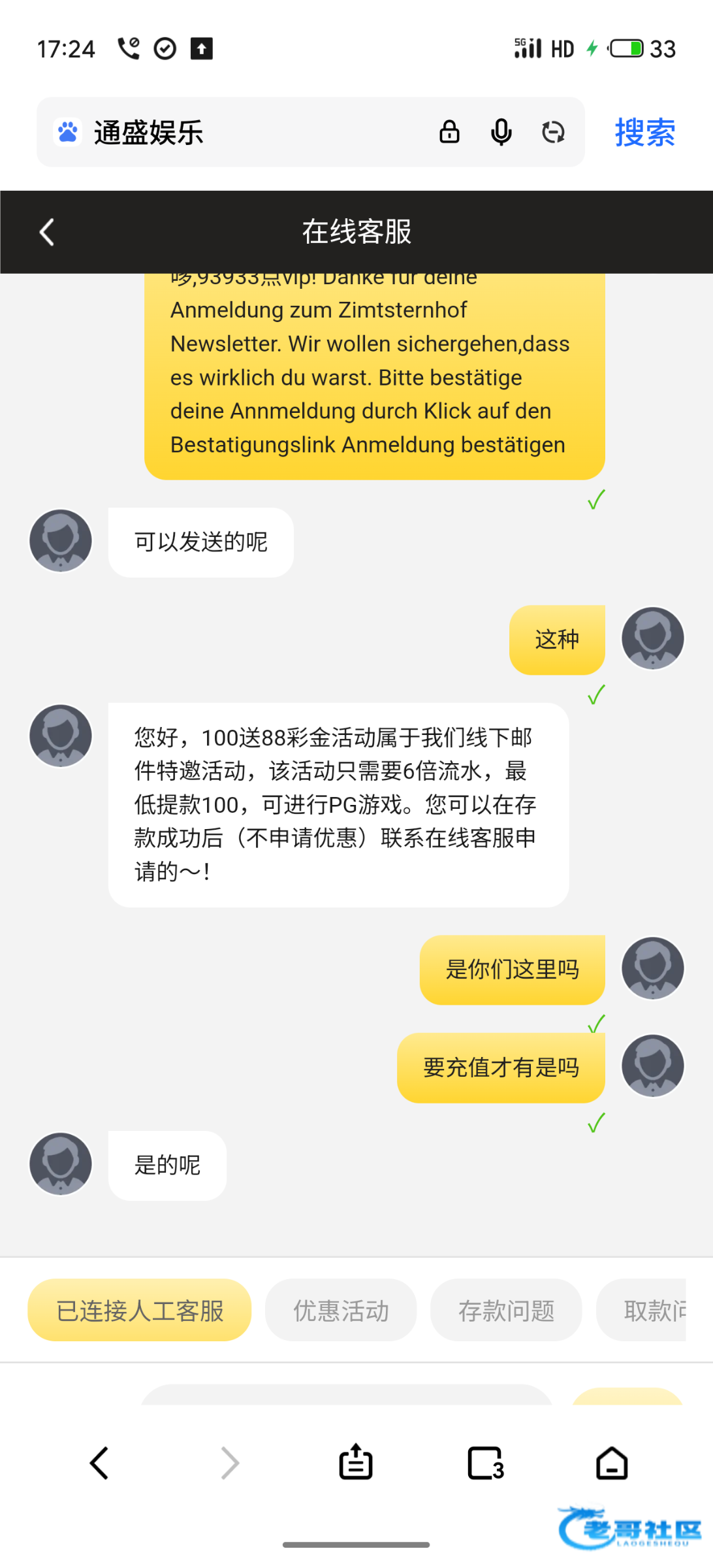This screenshot has height=1568, width=713.
Task: Start voice search with the microphone
Action: [x=501, y=132]
